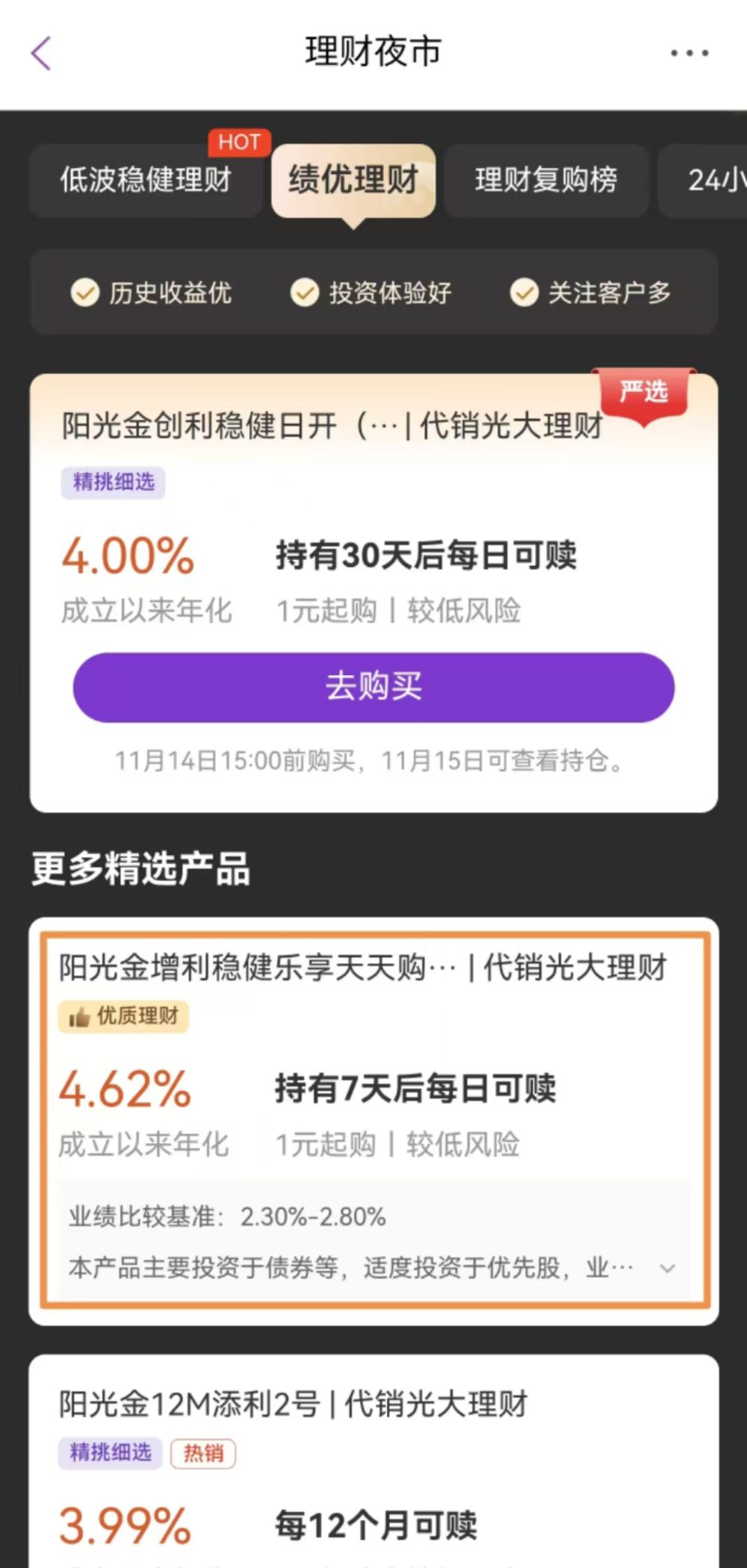Screen dimensions: 747x1568
Task: Switch to 理财复购榜 tab
Action: (546, 180)
